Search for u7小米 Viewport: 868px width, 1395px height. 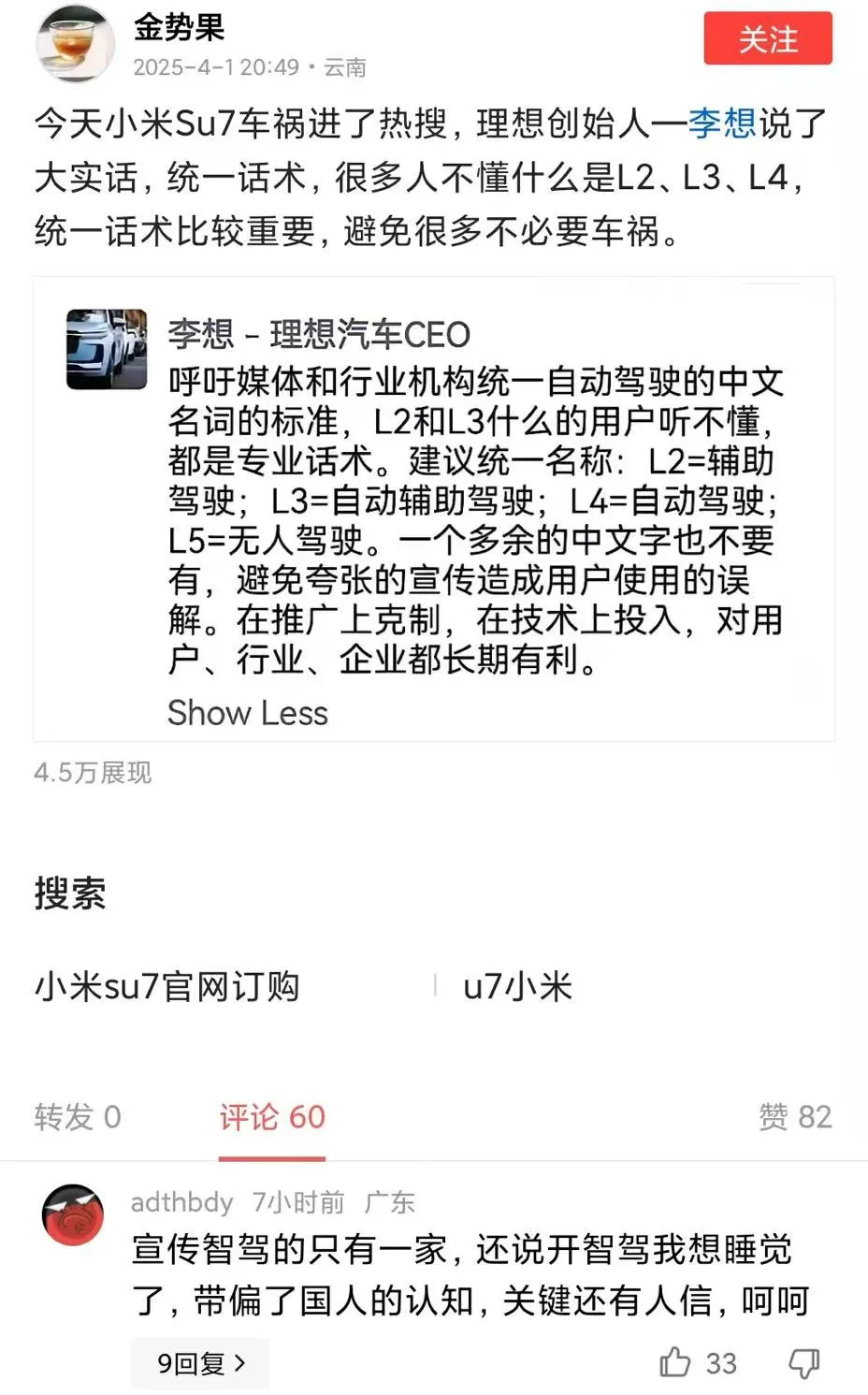click(517, 986)
